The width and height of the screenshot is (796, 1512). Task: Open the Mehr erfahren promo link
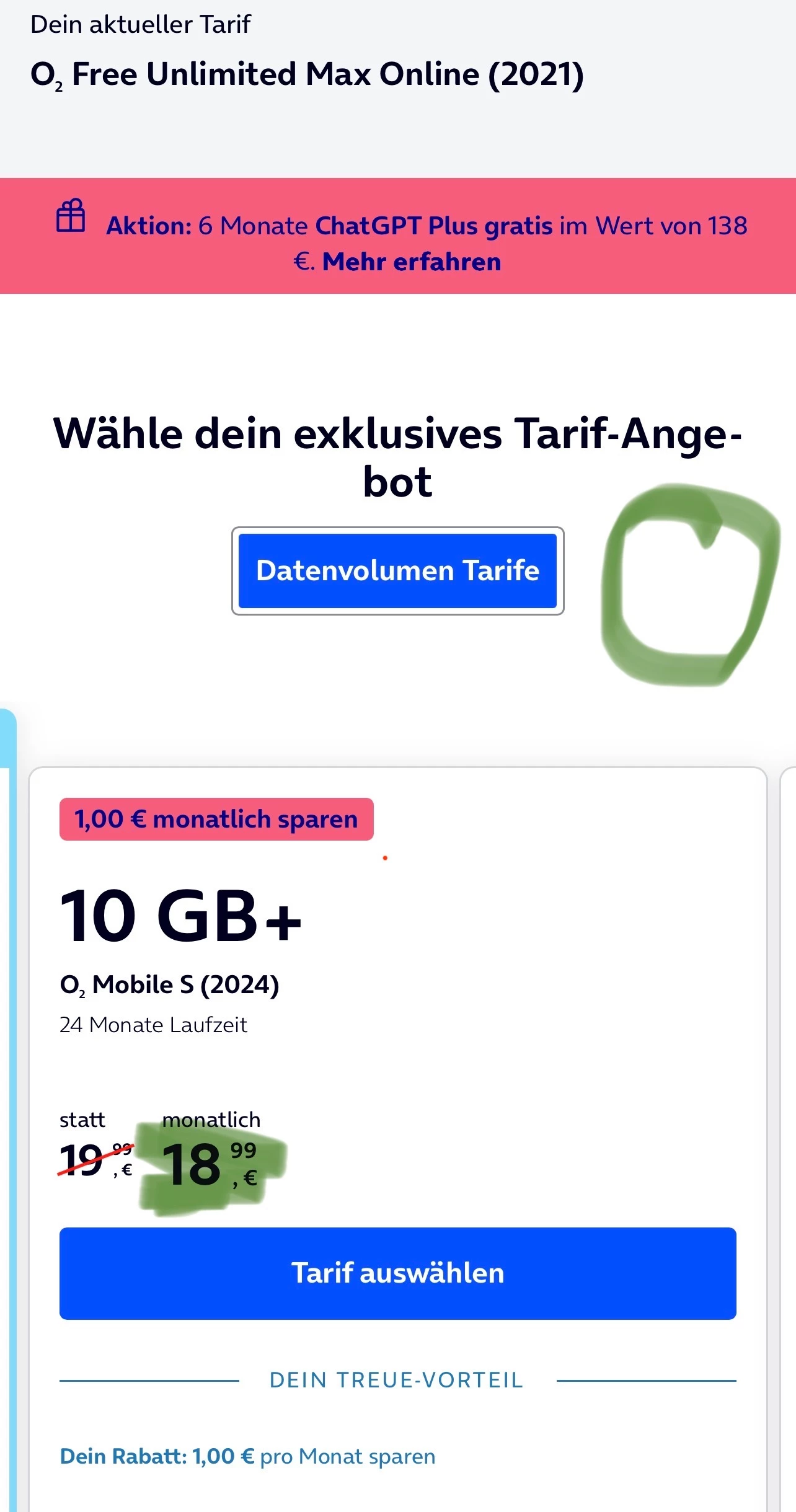412,262
